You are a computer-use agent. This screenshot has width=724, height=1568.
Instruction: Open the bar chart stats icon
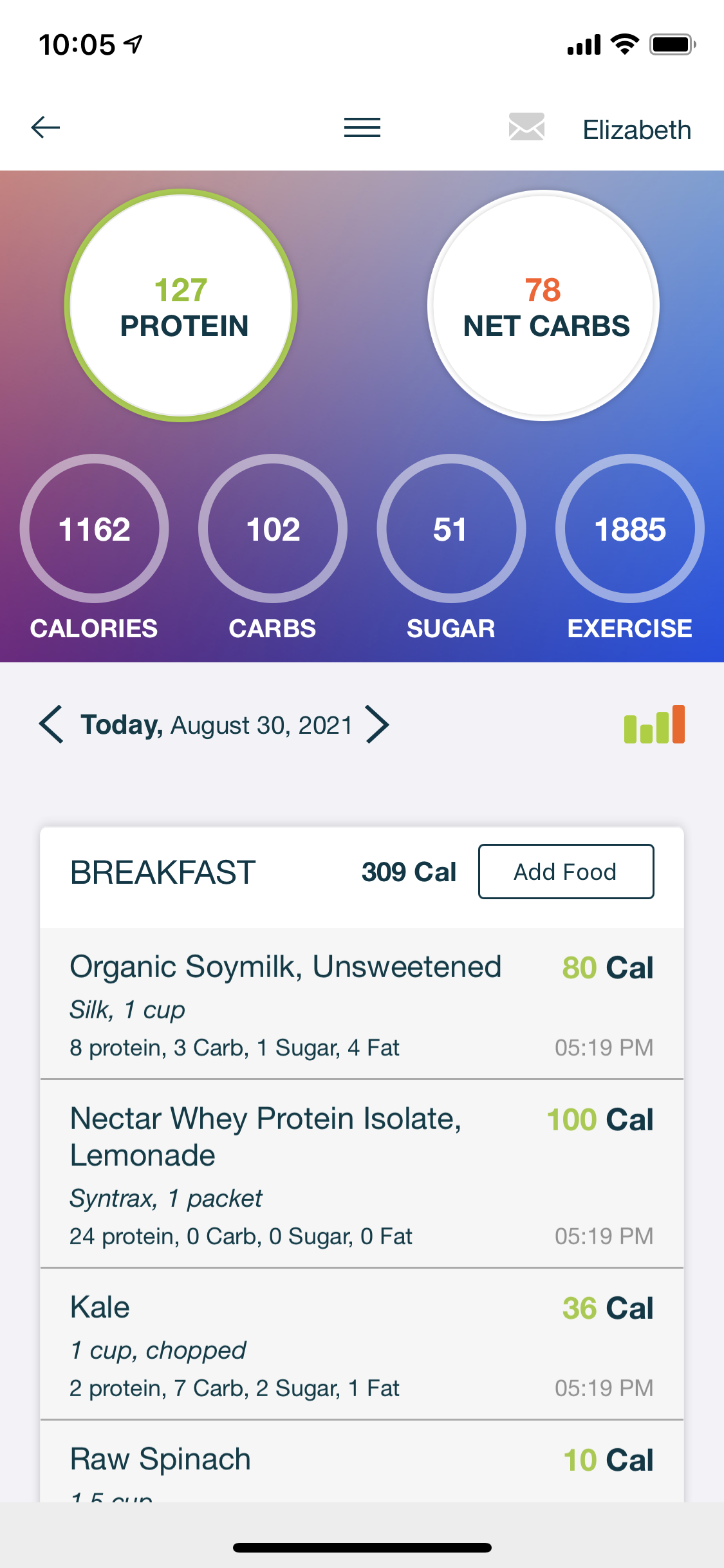coord(654,725)
